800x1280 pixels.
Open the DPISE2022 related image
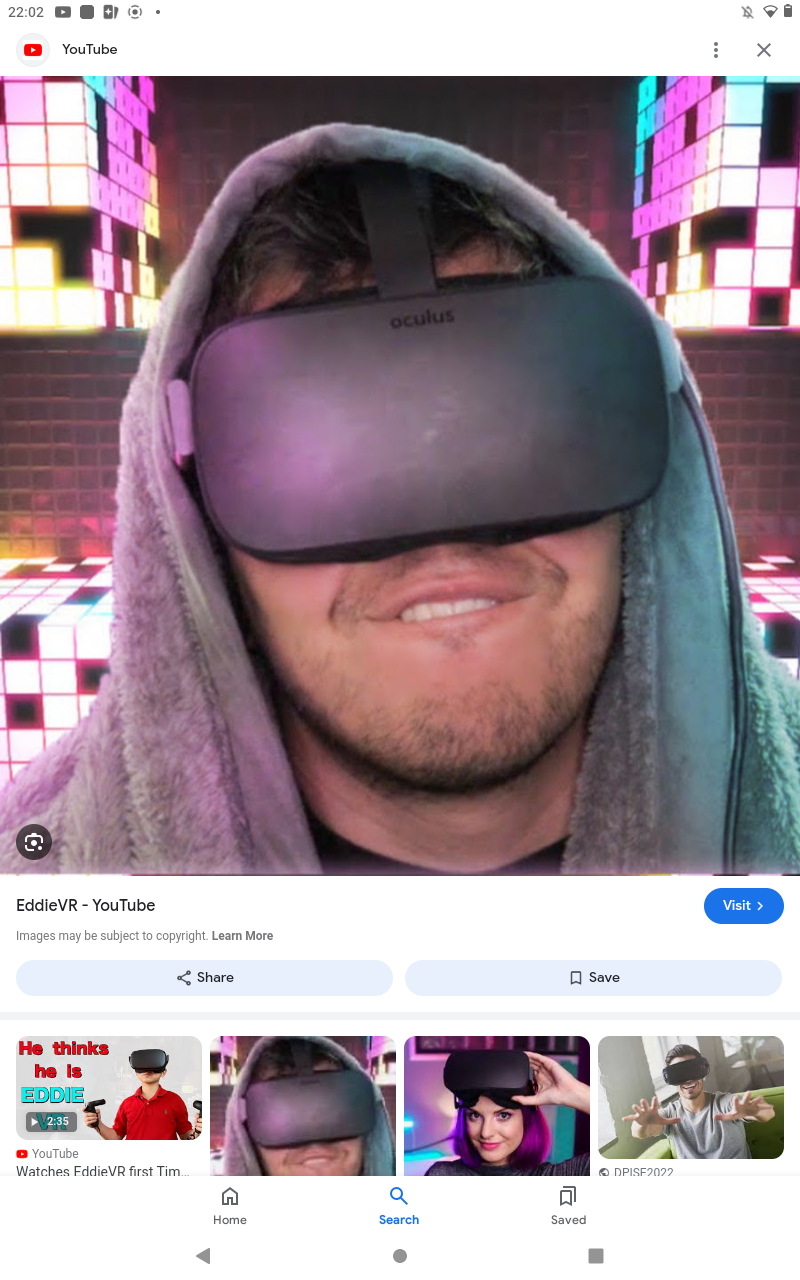tap(691, 1097)
